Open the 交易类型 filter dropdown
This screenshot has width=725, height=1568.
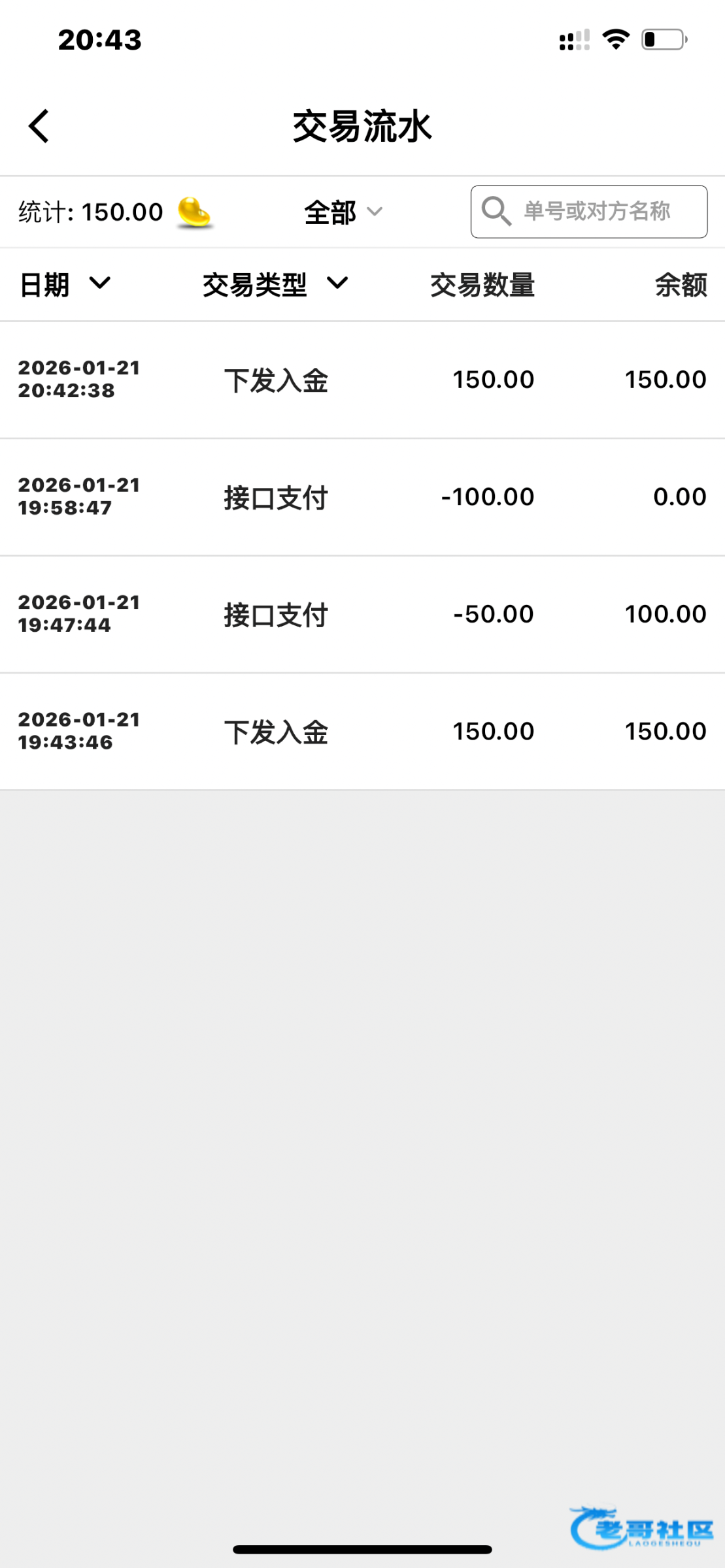(x=275, y=284)
